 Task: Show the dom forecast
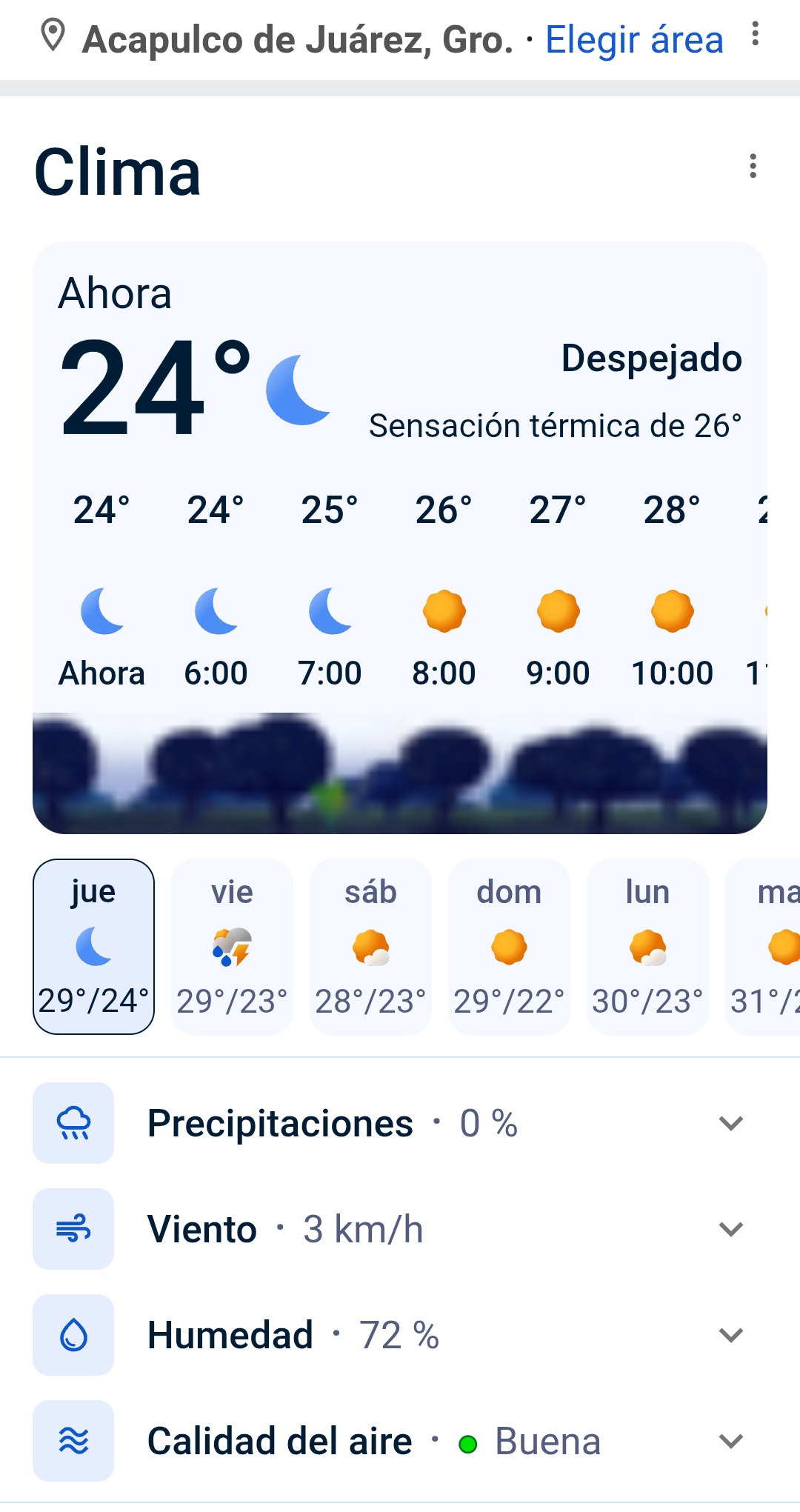pyautogui.click(x=509, y=946)
